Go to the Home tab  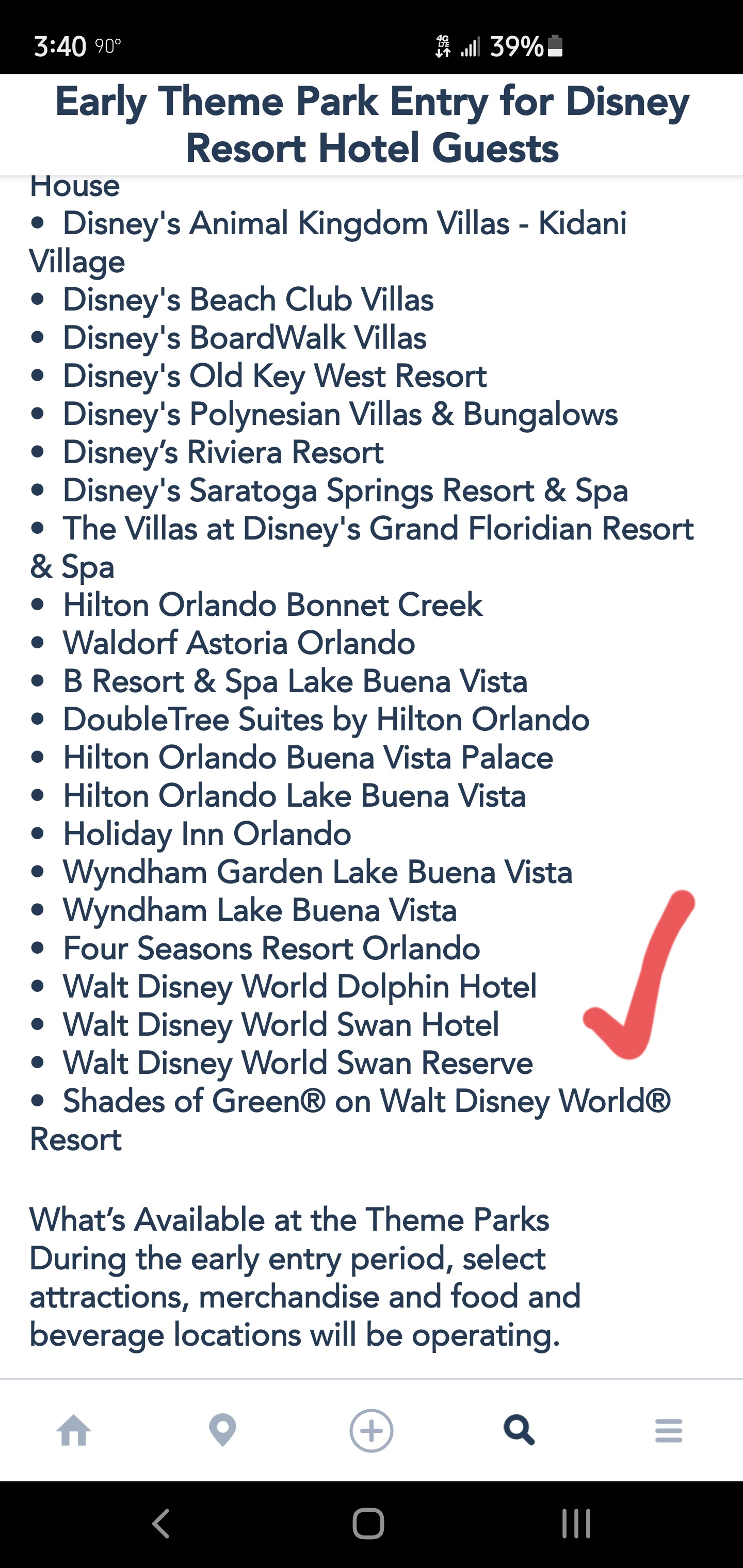click(74, 1430)
